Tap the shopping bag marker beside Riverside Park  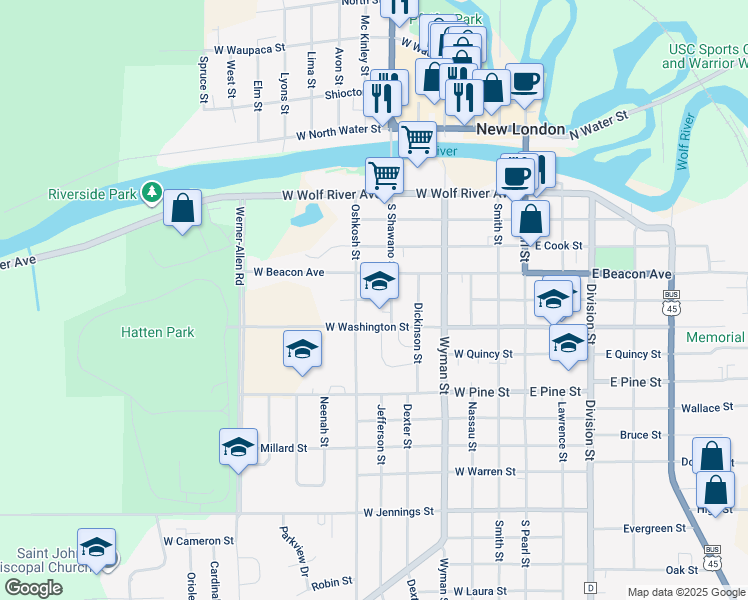click(182, 209)
